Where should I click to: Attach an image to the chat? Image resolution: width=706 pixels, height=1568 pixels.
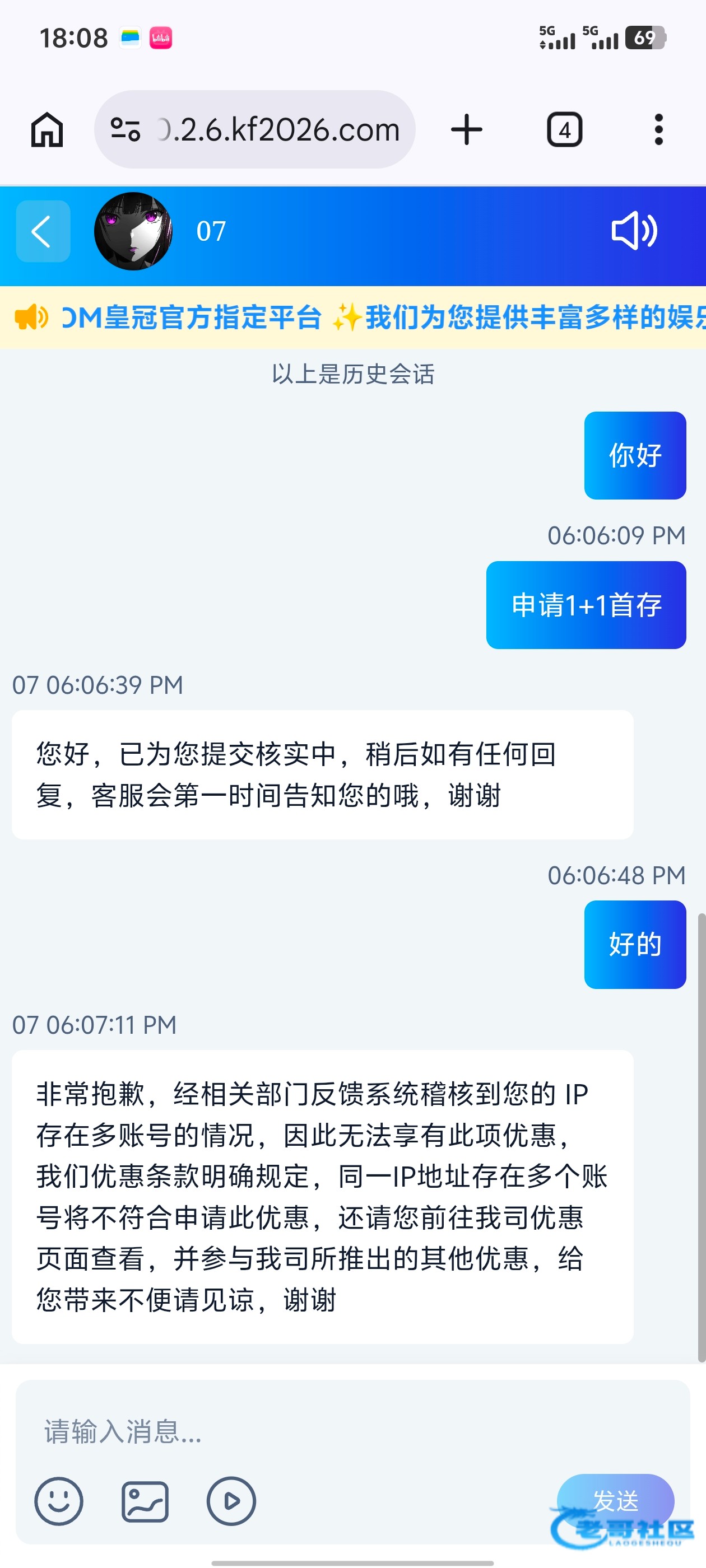click(x=145, y=1501)
